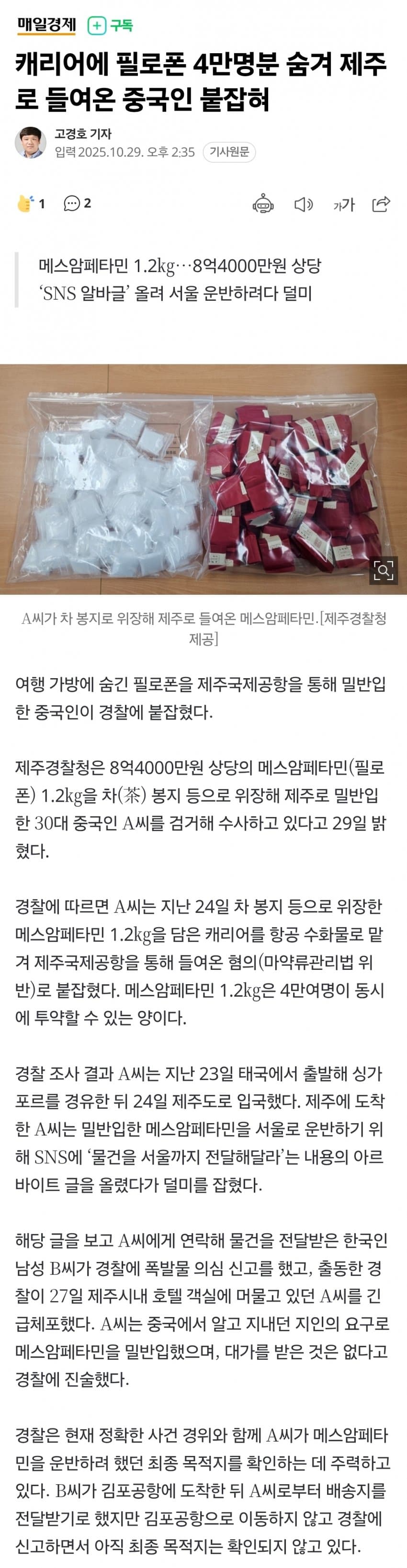The width and height of the screenshot is (407, 1568).
Task: Listen to the article with speaker icon
Action: (x=303, y=205)
